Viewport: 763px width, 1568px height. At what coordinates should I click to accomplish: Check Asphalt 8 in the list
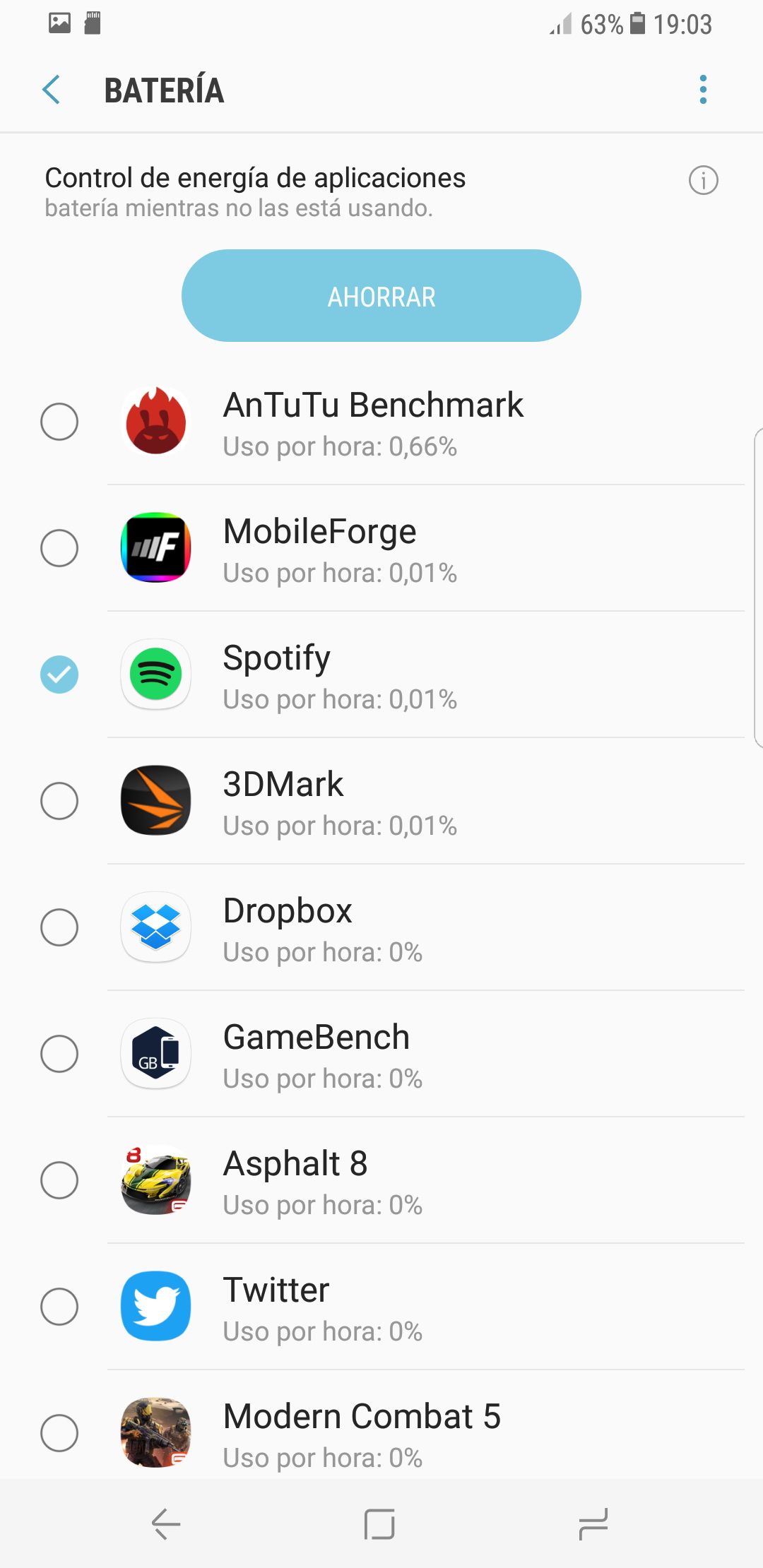pos(59,1180)
